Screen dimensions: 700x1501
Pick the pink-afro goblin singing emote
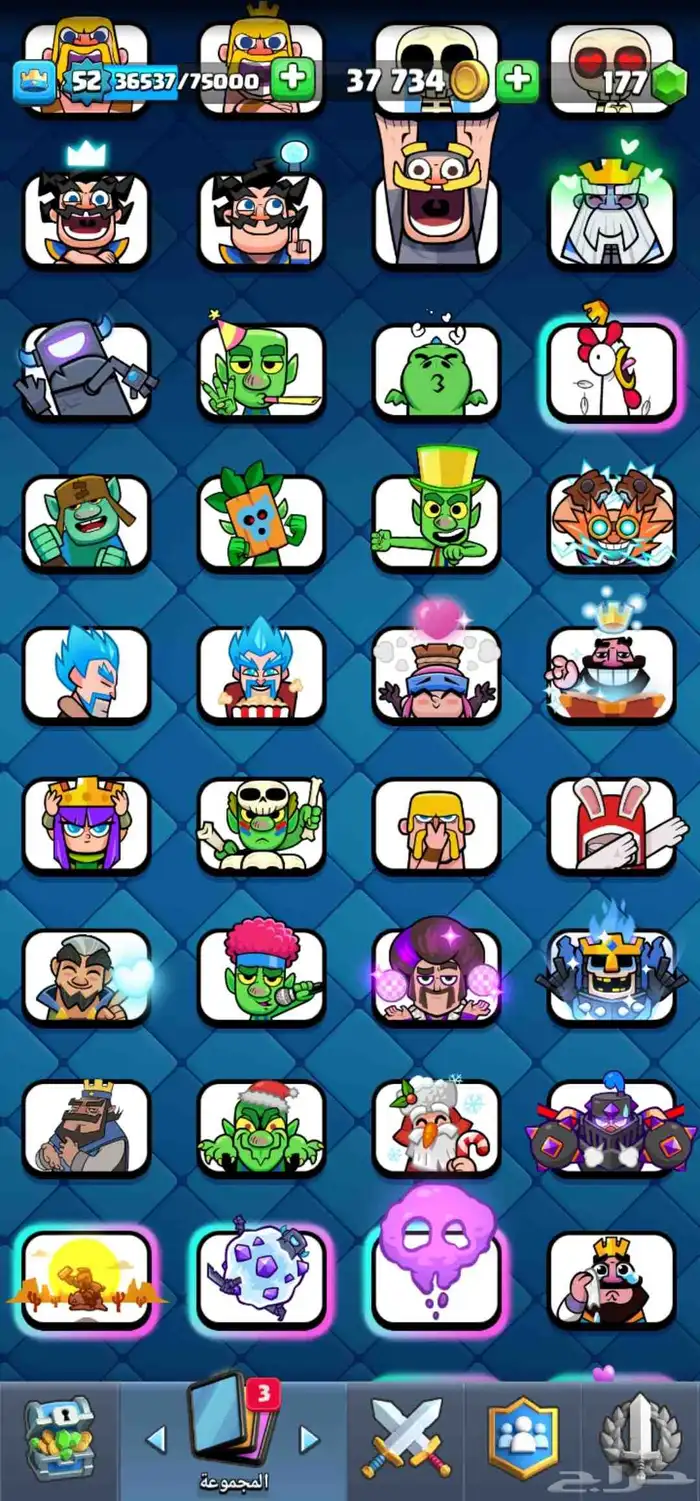[261, 975]
